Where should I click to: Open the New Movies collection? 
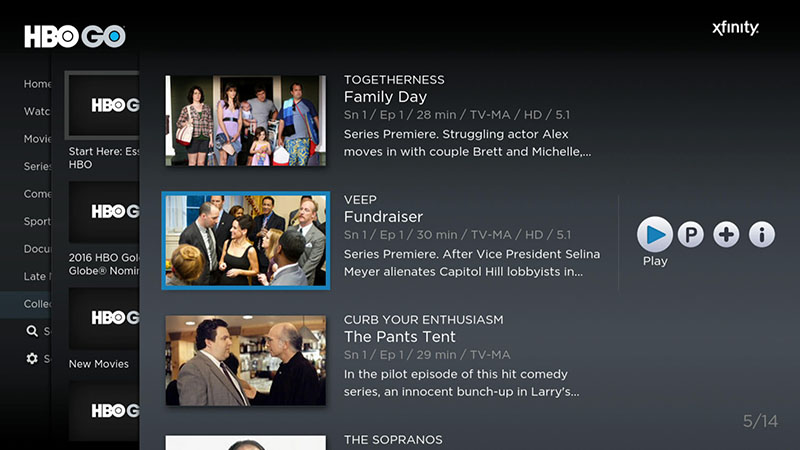[103, 318]
